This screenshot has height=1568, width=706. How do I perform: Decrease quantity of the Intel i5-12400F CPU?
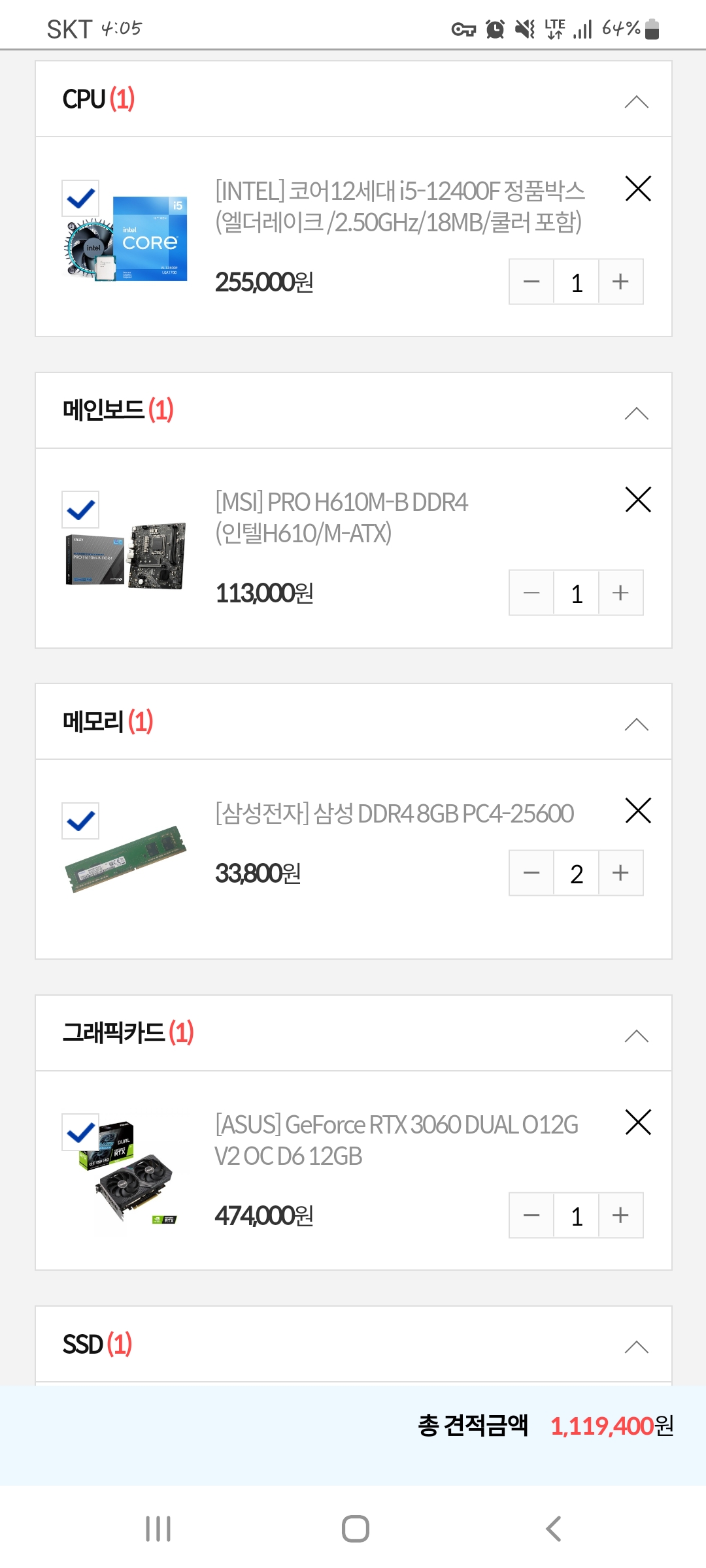[531, 282]
